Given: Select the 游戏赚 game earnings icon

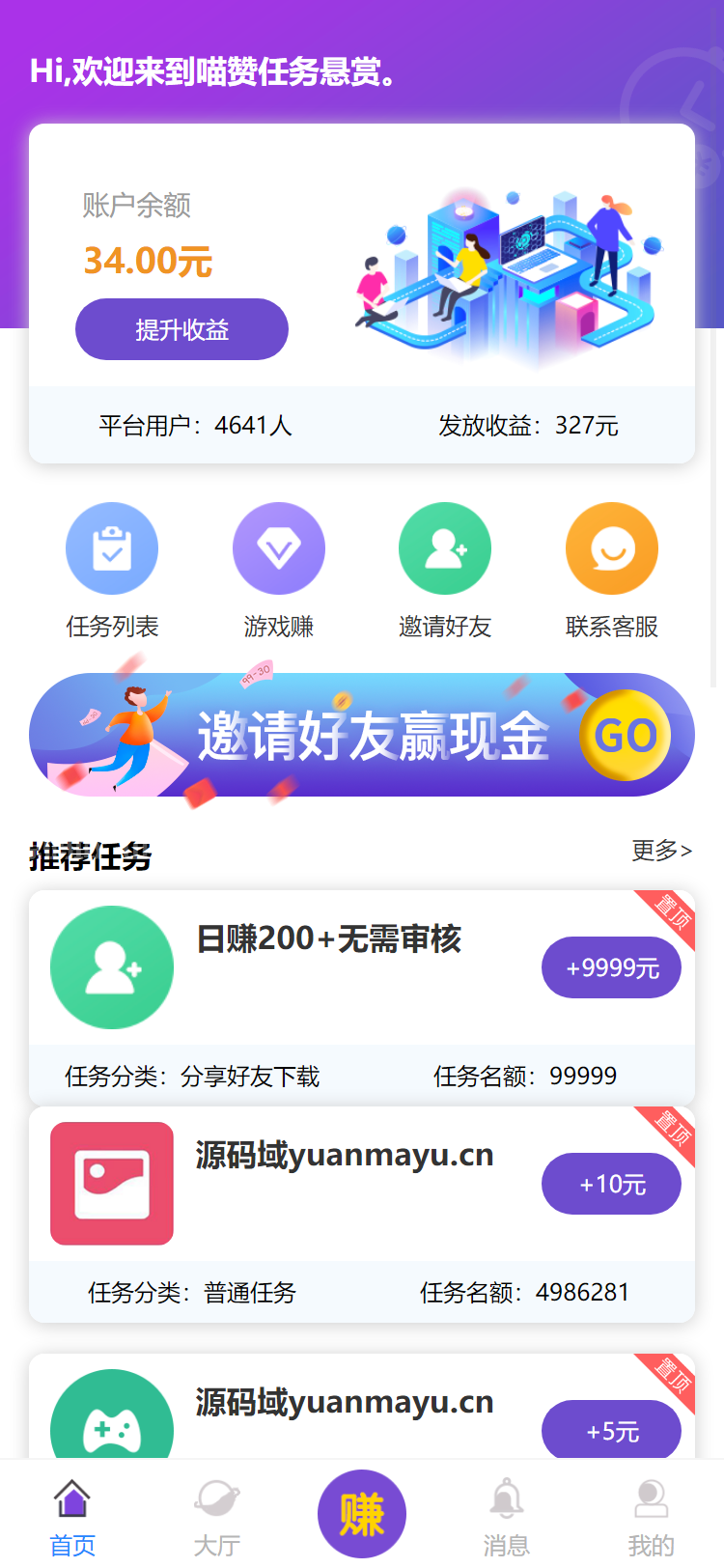Looking at the screenshot, I should click(278, 547).
